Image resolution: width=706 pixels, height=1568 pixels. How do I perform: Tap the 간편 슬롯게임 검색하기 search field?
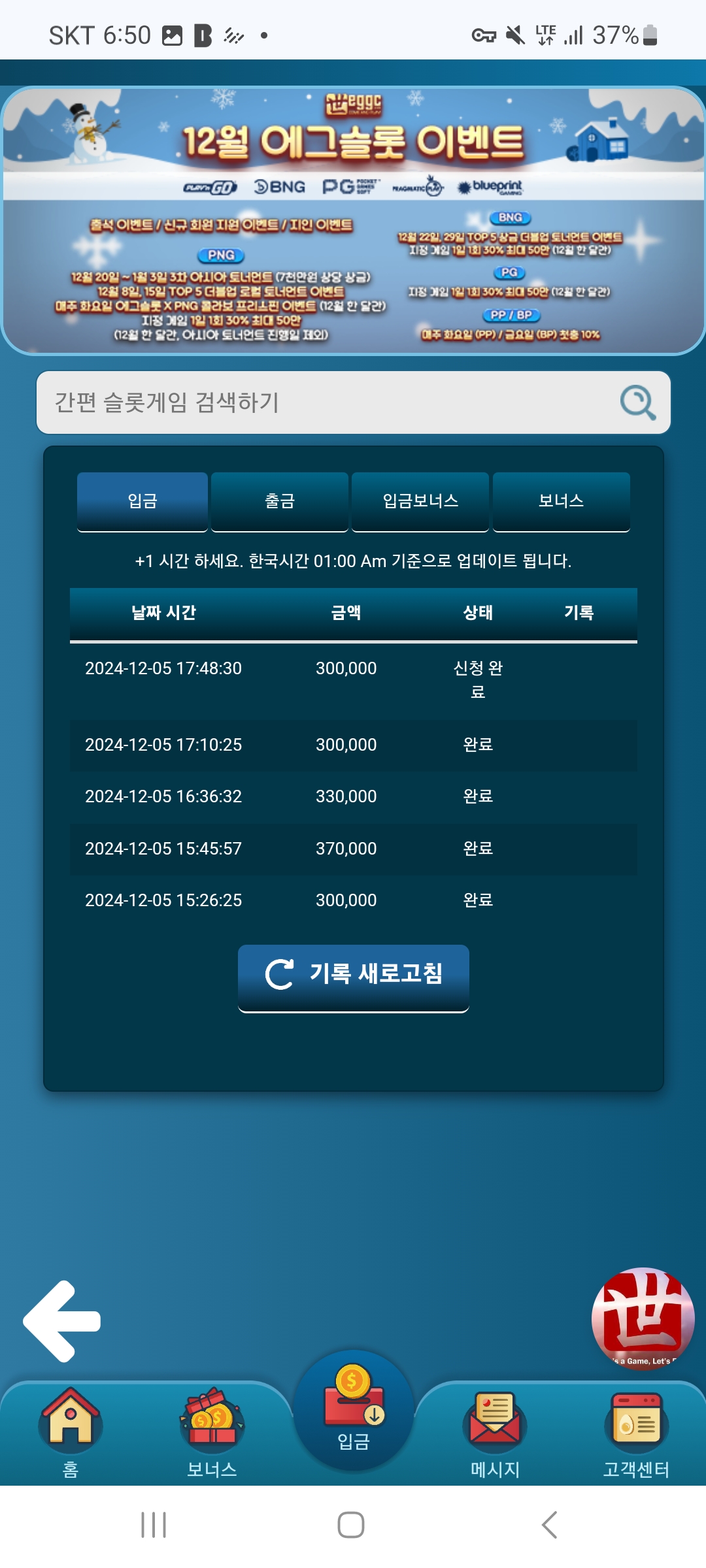(x=327, y=402)
